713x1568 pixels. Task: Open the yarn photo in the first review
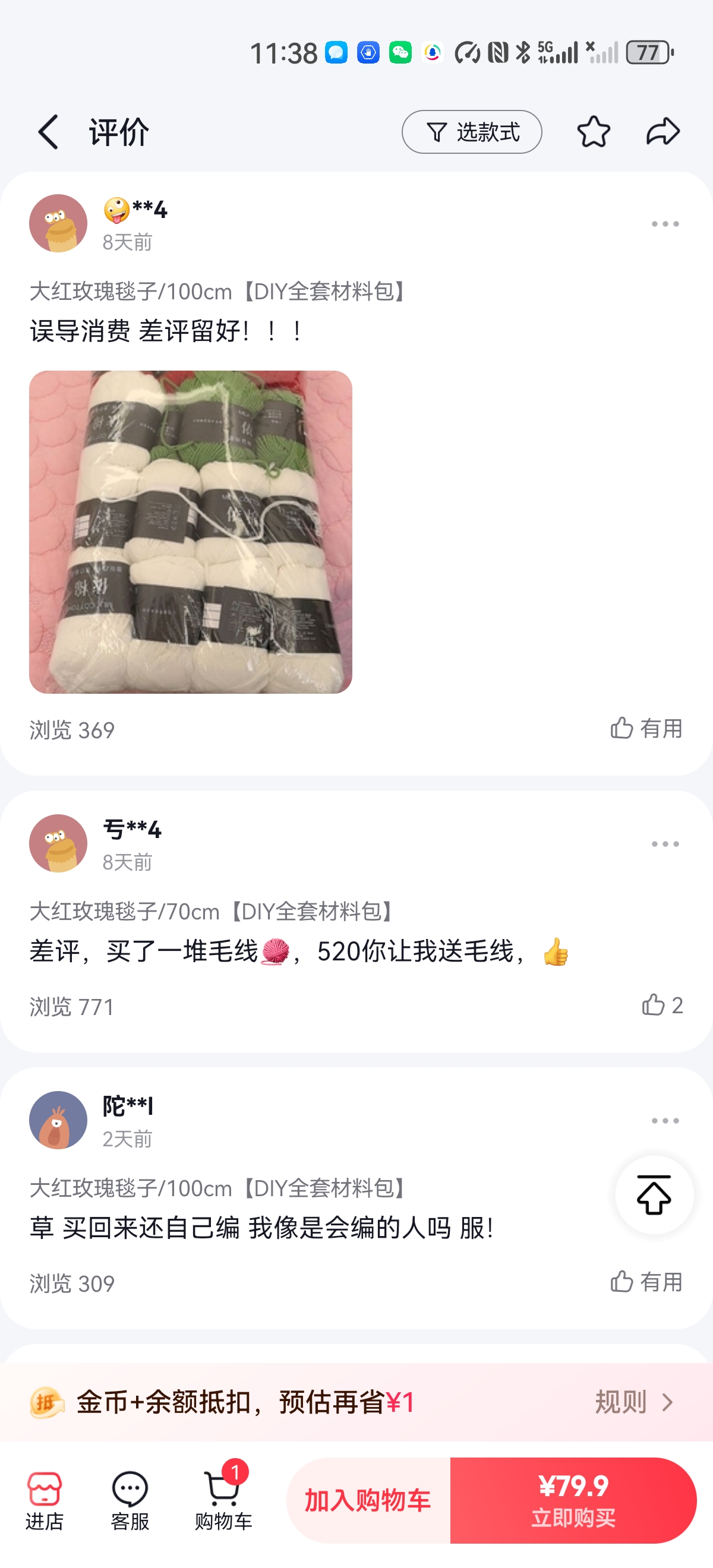191,532
